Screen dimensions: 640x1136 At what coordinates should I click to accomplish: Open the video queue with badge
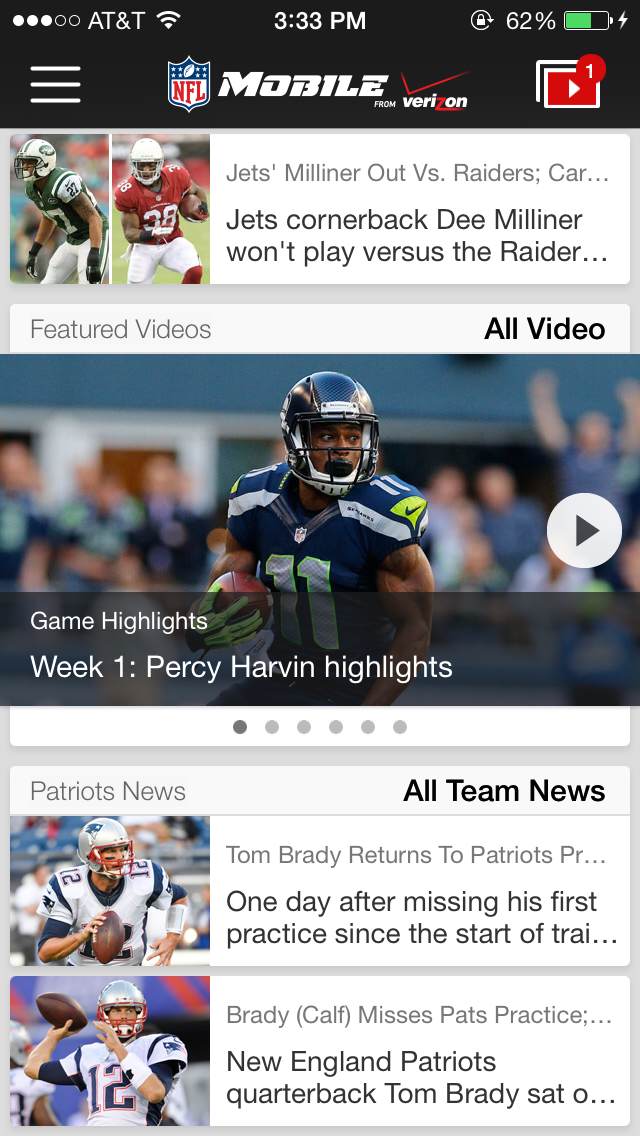(569, 84)
